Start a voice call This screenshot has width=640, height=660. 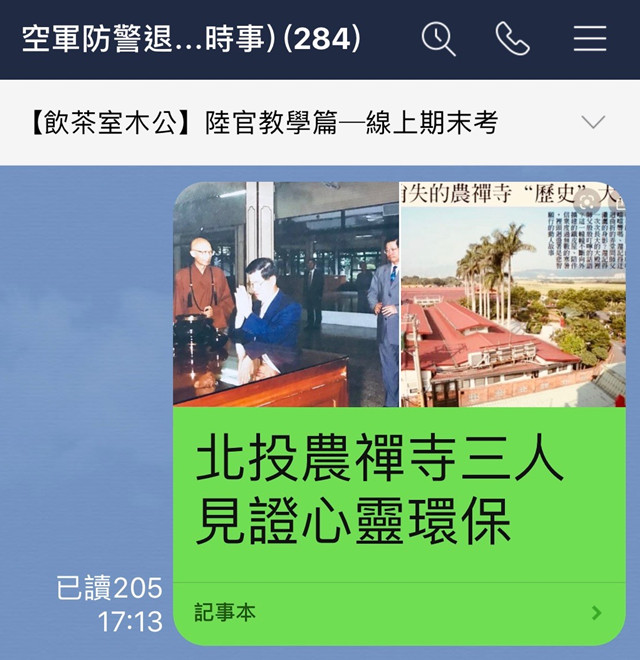pyautogui.click(x=512, y=39)
